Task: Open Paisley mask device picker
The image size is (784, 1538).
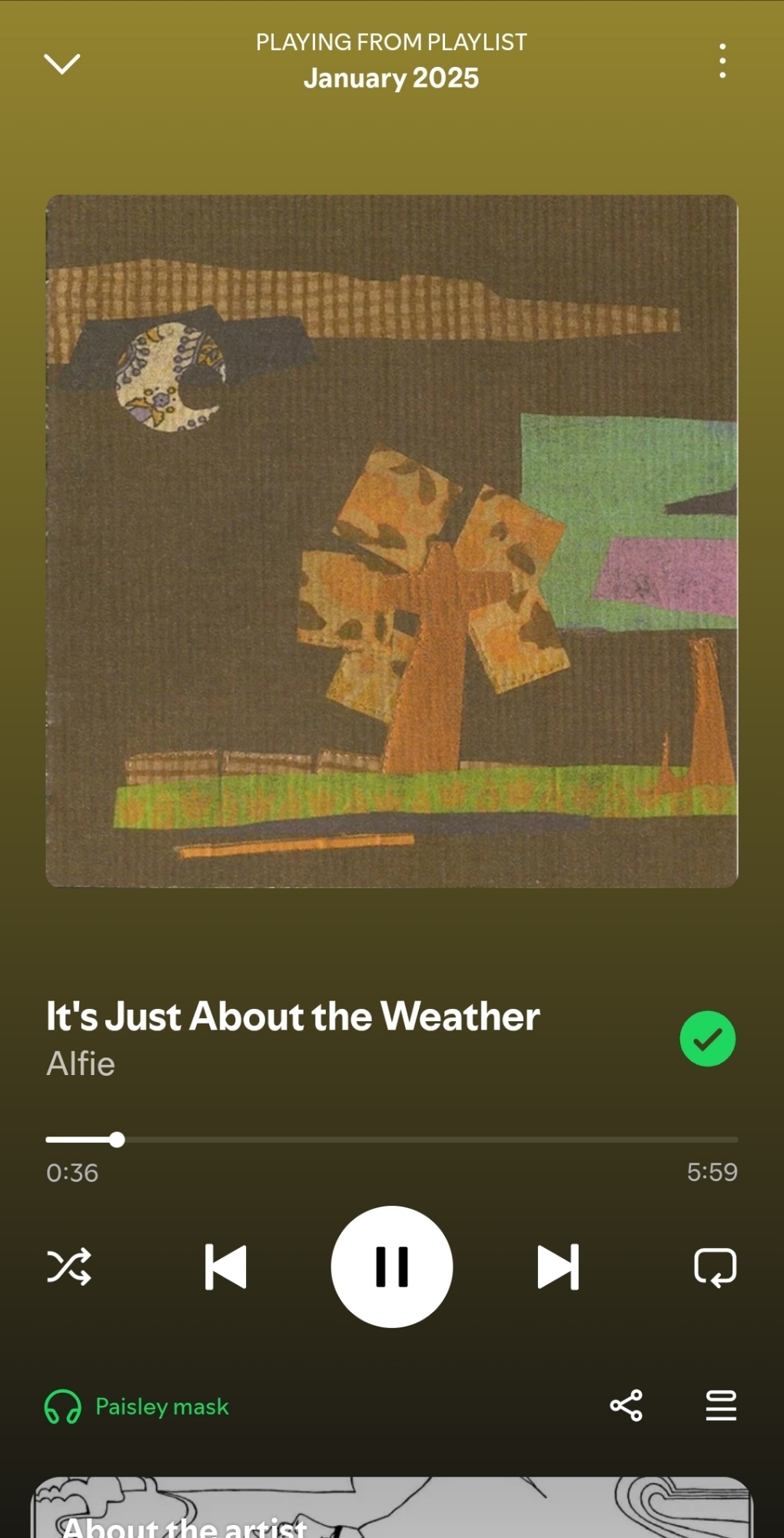Action: tap(138, 1407)
